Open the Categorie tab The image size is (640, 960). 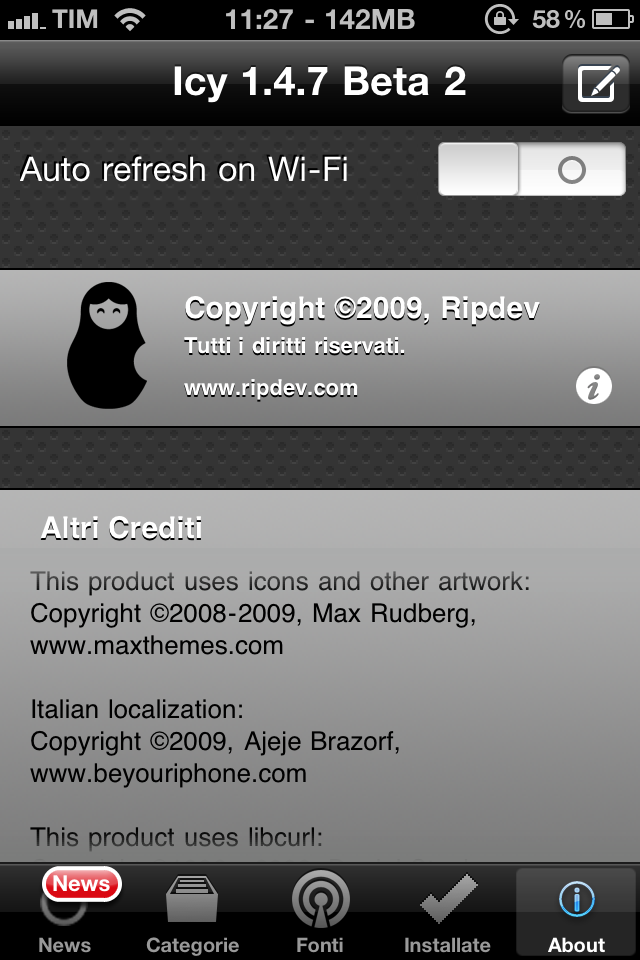tap(192, 912)
